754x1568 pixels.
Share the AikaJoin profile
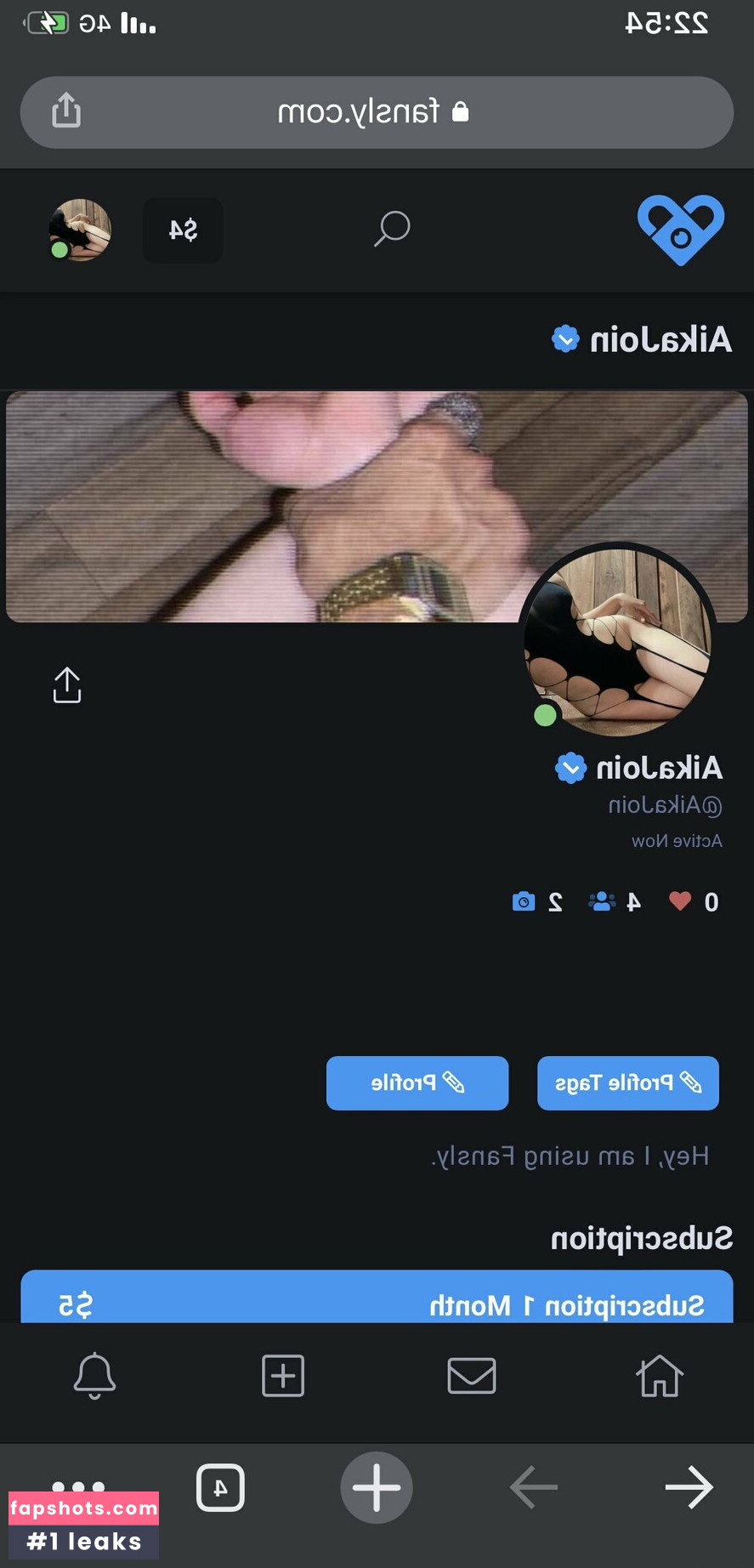[x=67, y=685]
